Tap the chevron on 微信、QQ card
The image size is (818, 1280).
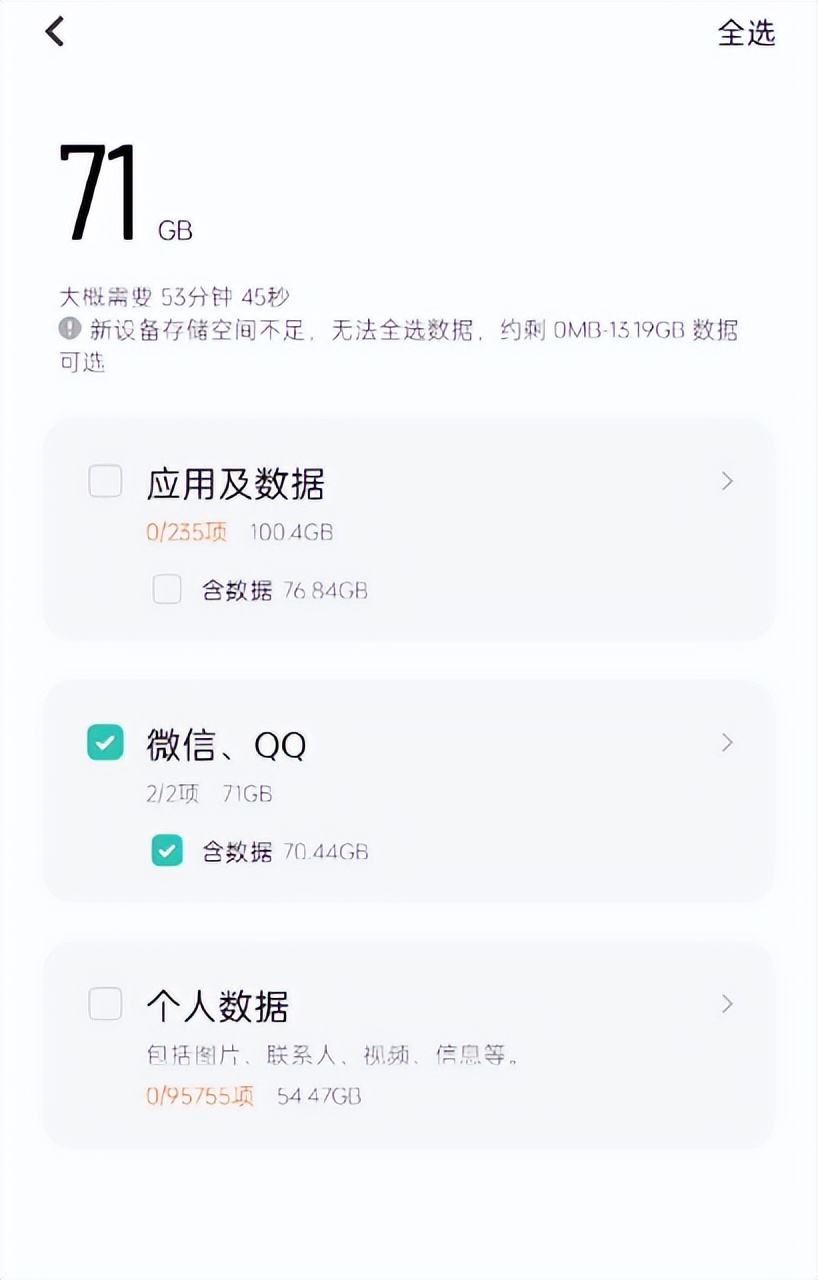pyautogui.click(x=728, y=743)
